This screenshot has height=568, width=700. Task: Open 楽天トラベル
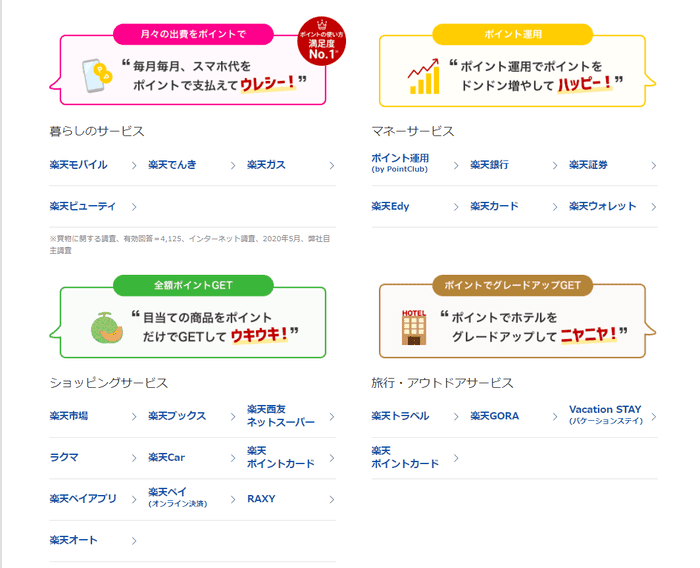[400, 416]
